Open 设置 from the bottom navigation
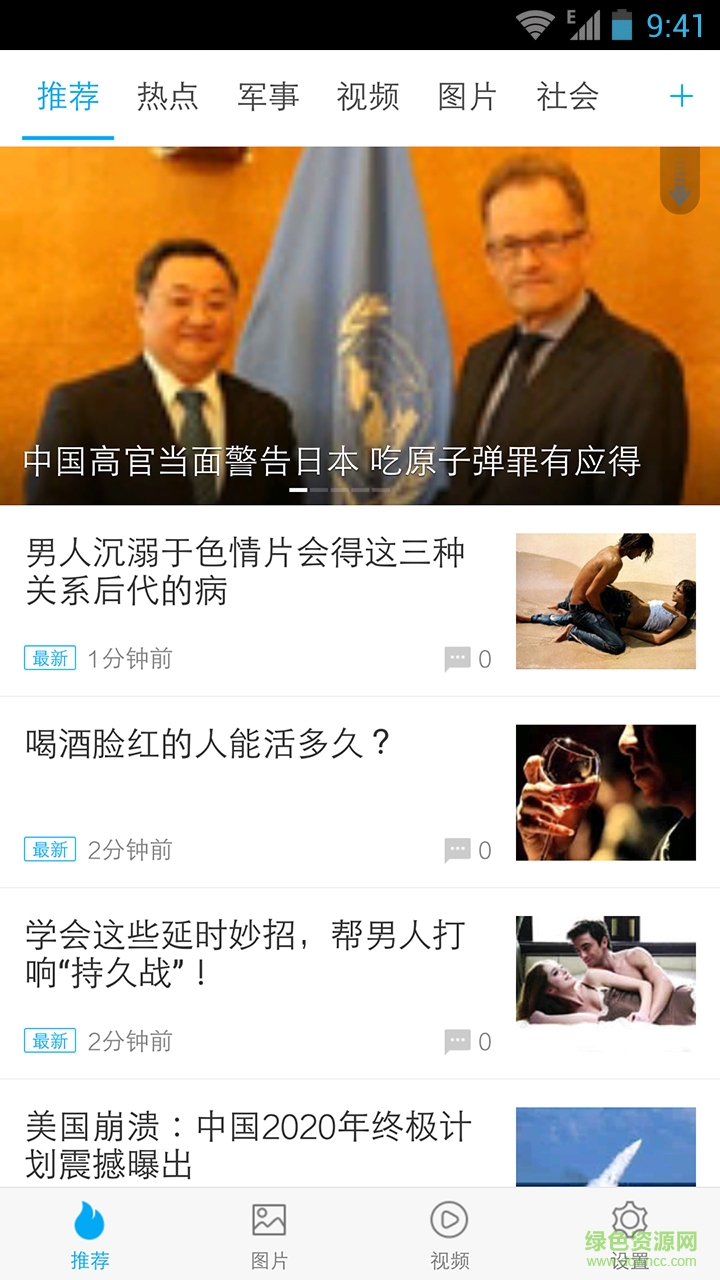Screen dimensions: 720x1280 tap(629, 1235)
